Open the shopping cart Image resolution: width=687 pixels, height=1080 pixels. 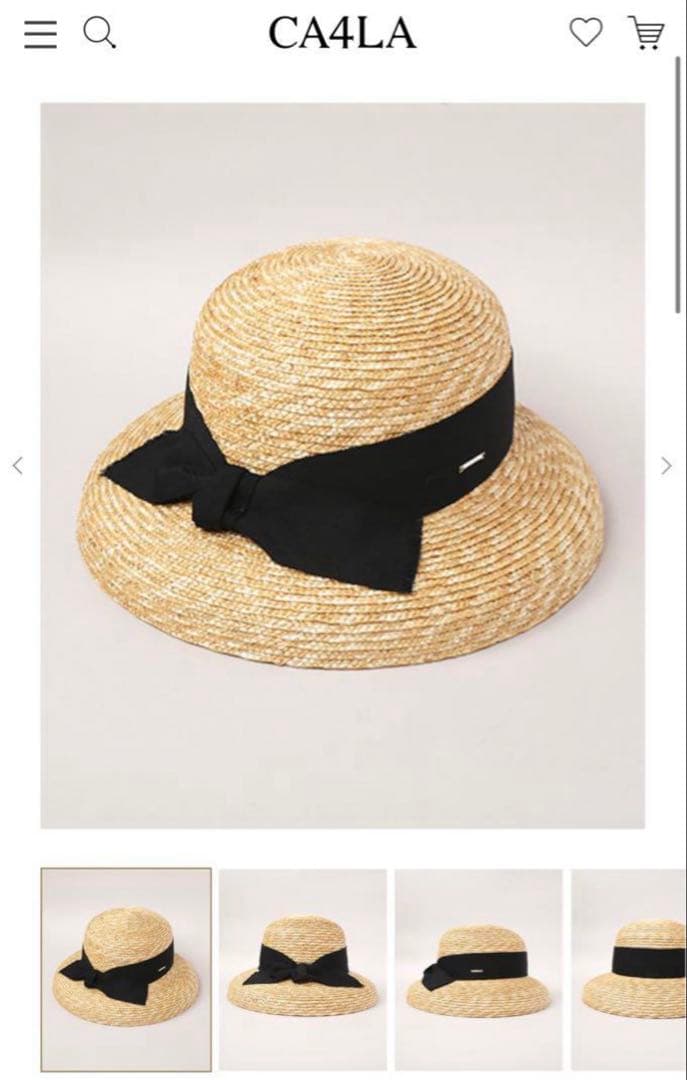click(646, 33)
